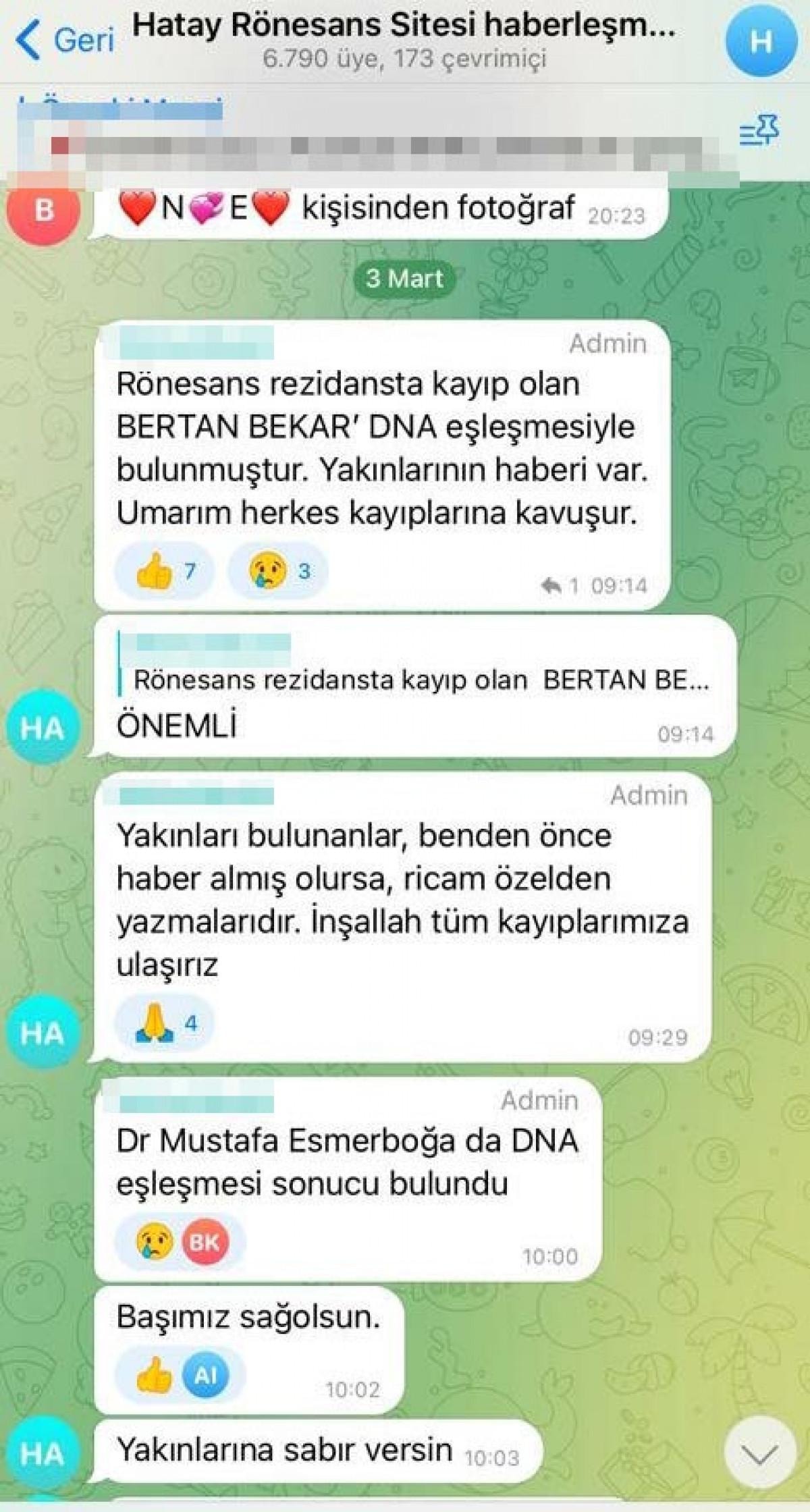Jump to latest messages with down arrow
This screenshot has width=810, height=1512.
click(x=760, y=1455)
